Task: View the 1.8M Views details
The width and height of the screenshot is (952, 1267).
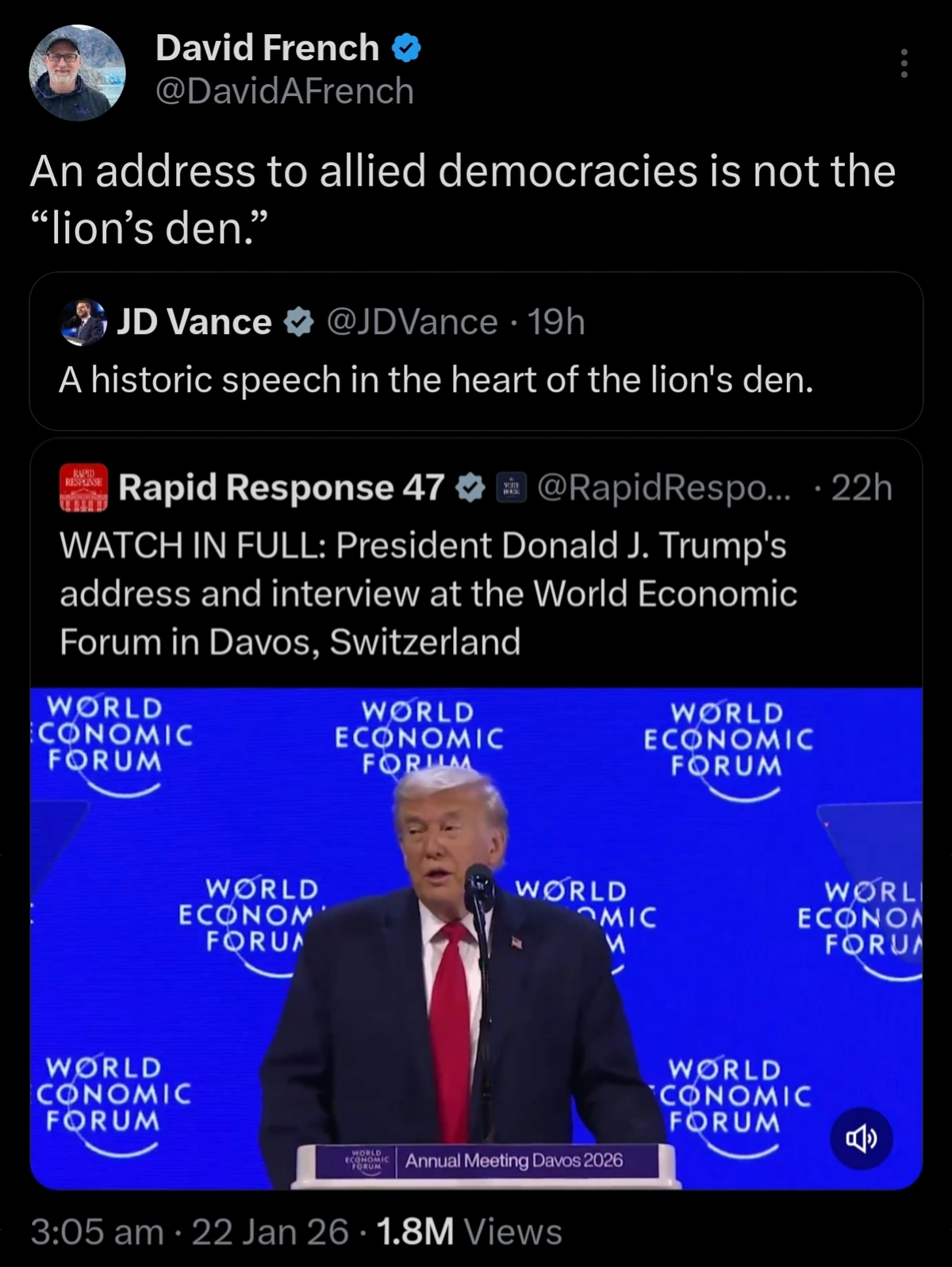Action: (x=468, y=1231)
